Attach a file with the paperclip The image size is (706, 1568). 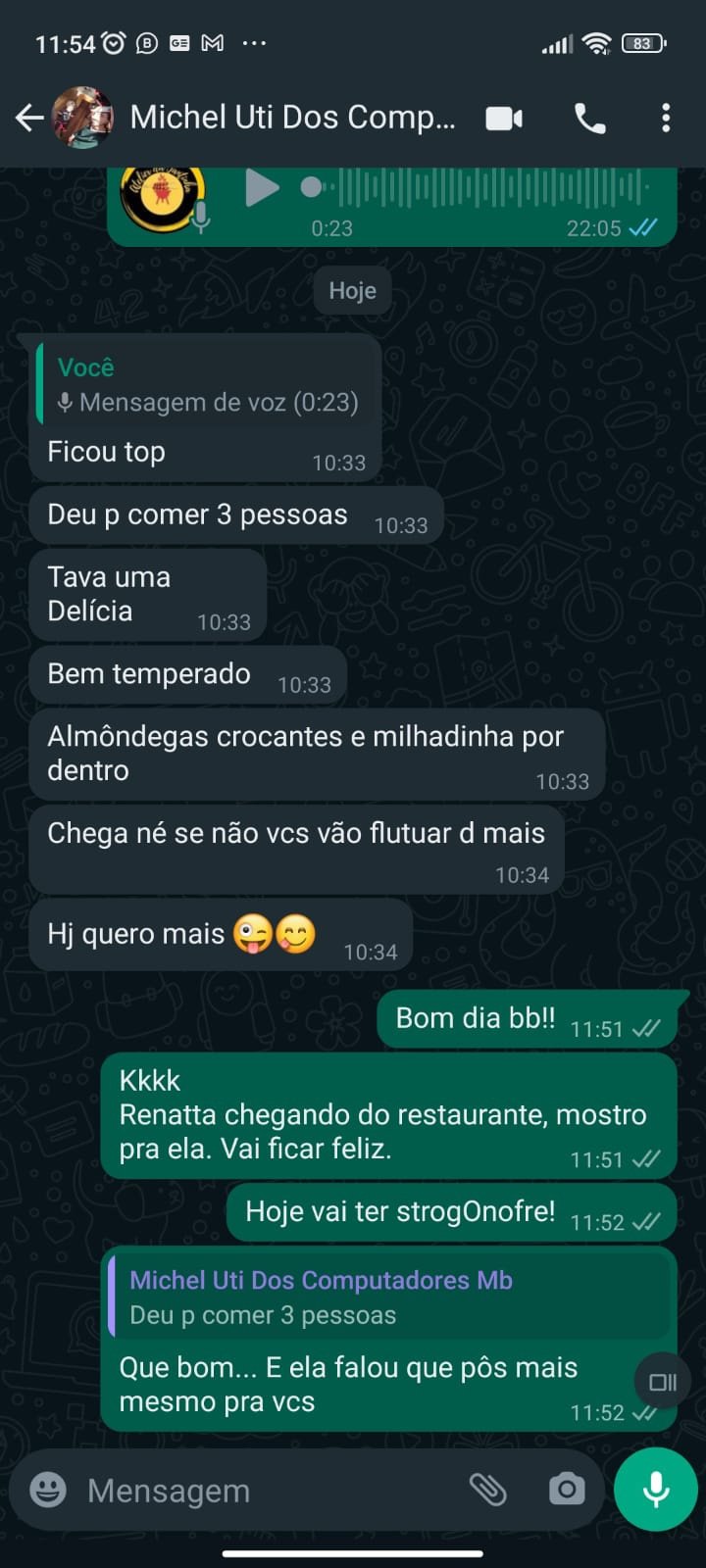487,1490
